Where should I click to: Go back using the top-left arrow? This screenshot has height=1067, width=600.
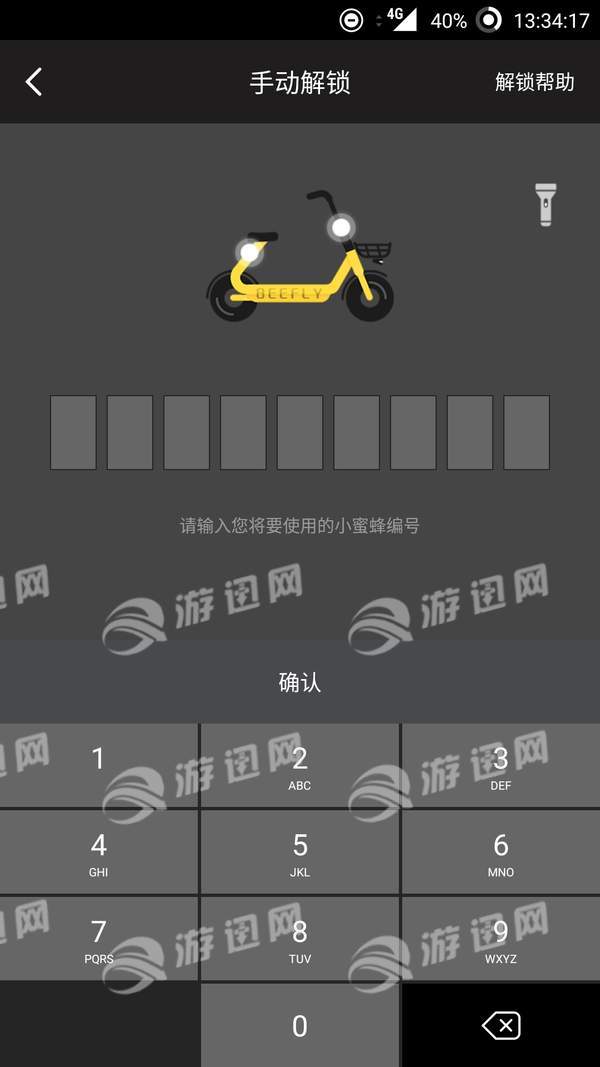pos(34,82)
